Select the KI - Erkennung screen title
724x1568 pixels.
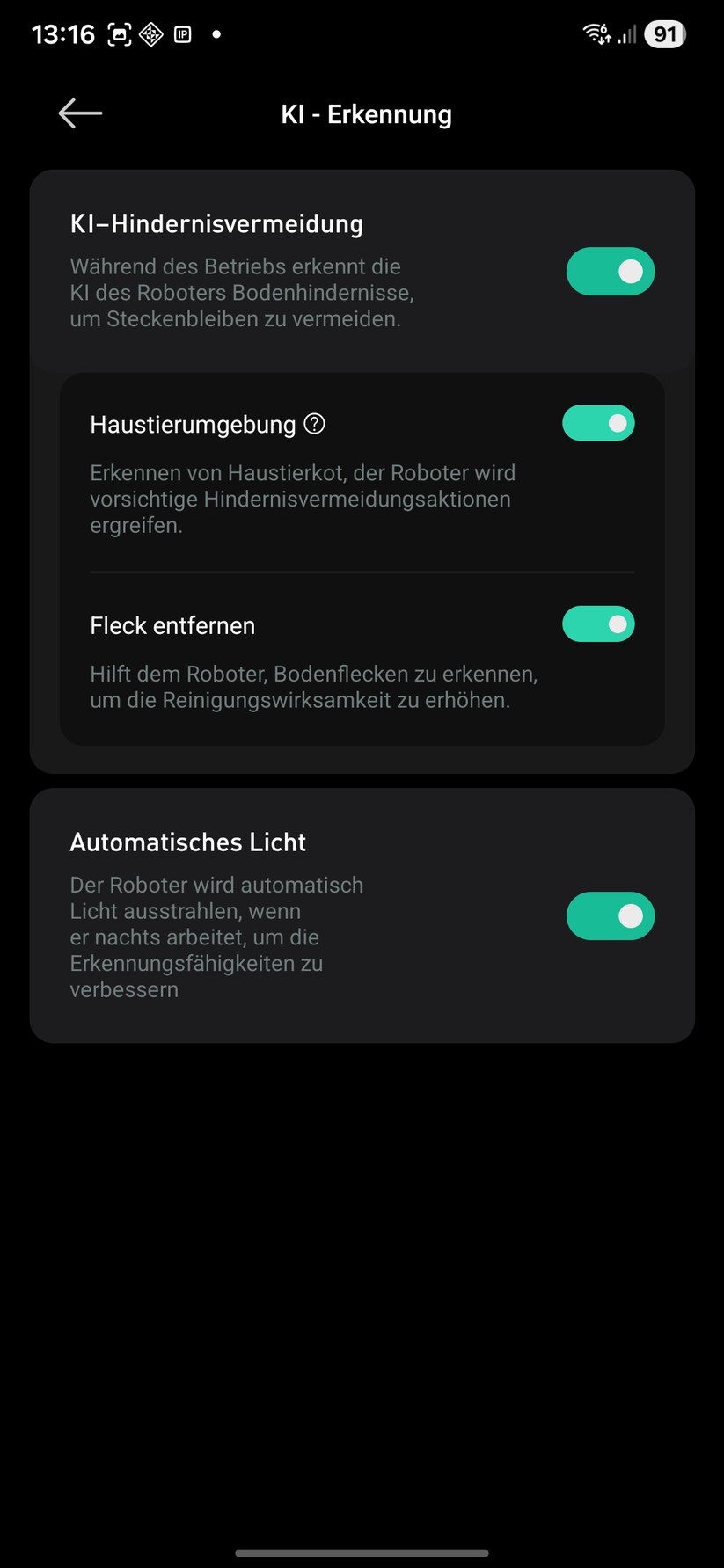[366, 113]
